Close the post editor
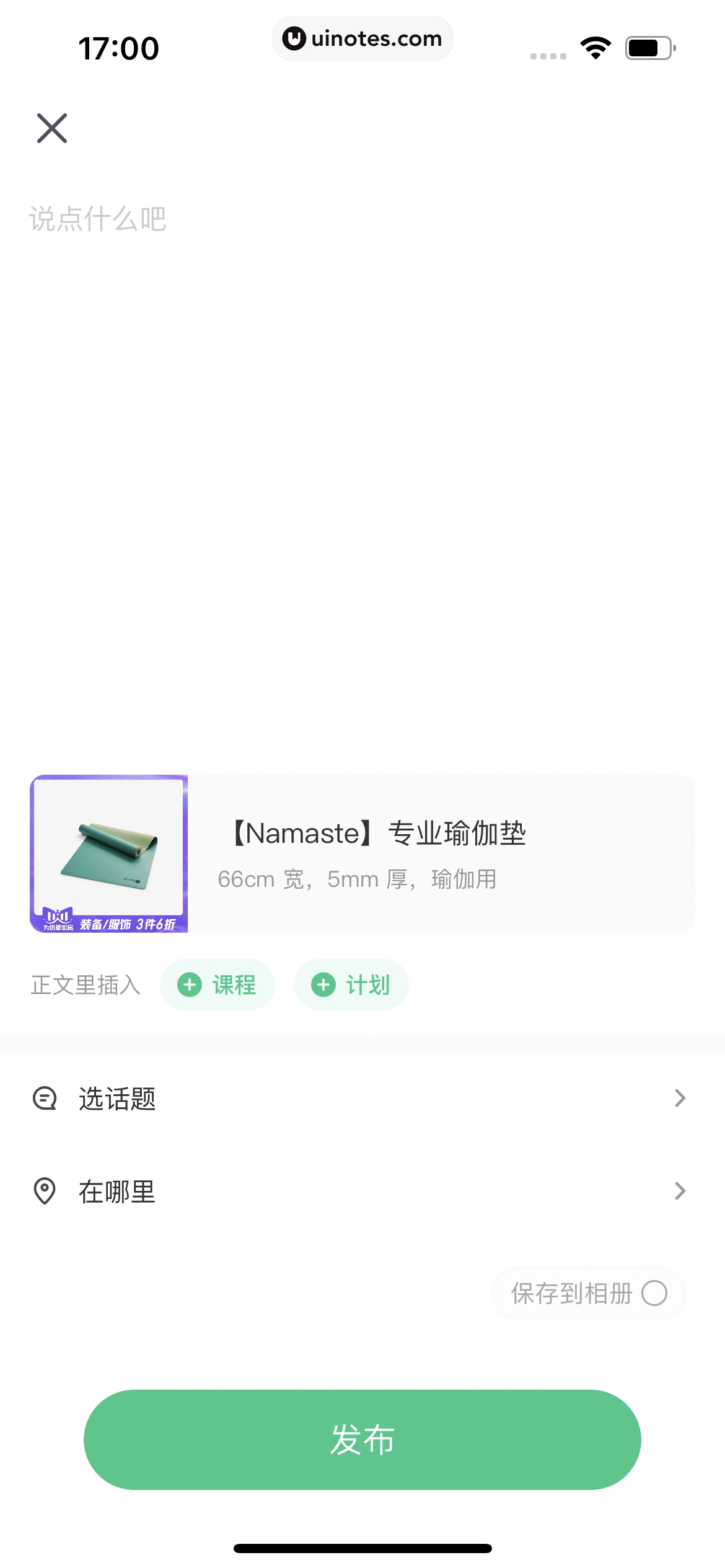 tap(52, 128)
